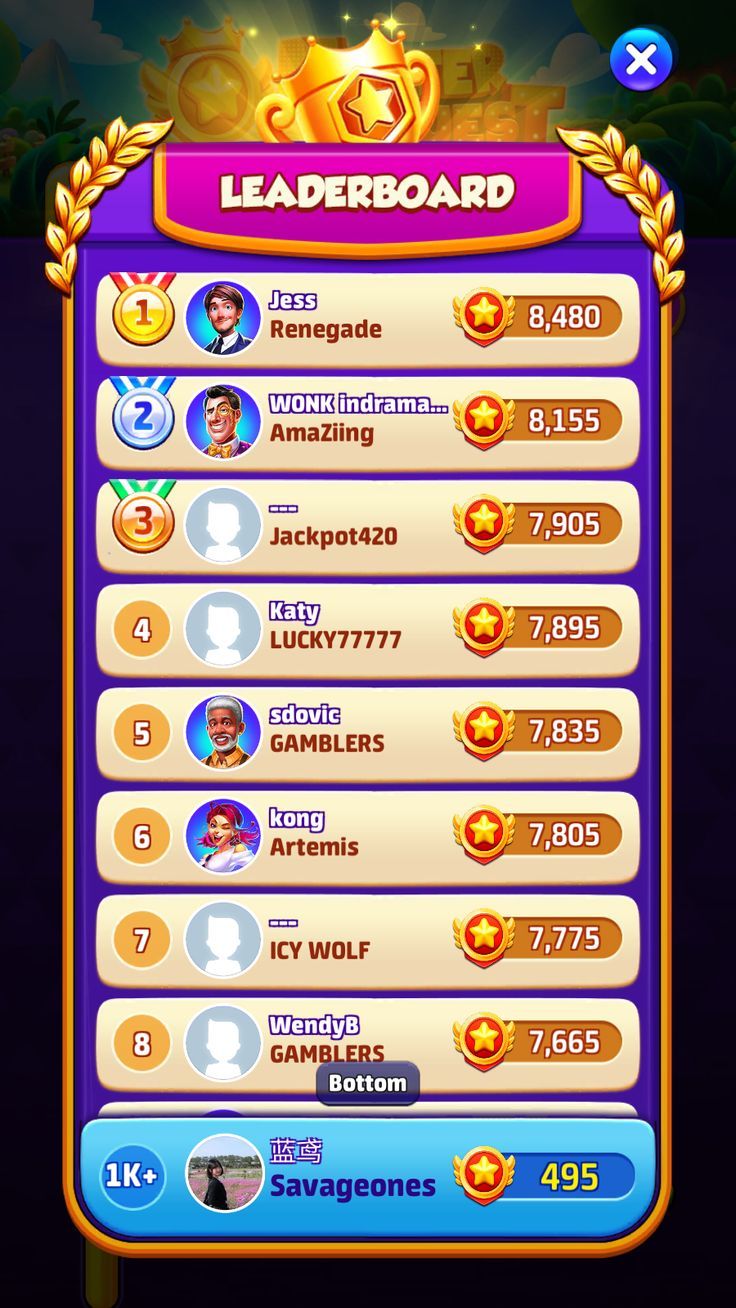Click the star badge next to 8,480

(486, 316)
